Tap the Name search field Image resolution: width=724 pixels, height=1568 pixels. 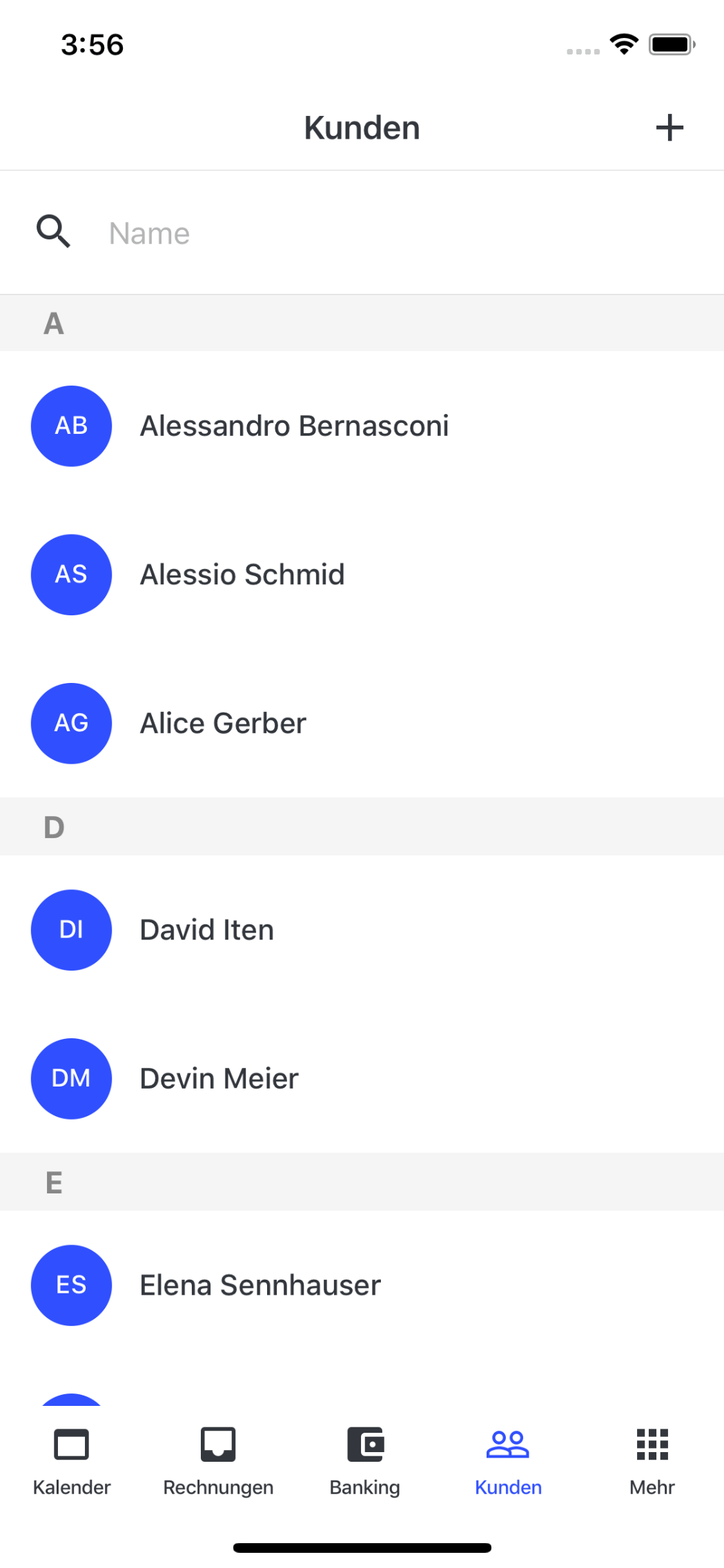362,233
